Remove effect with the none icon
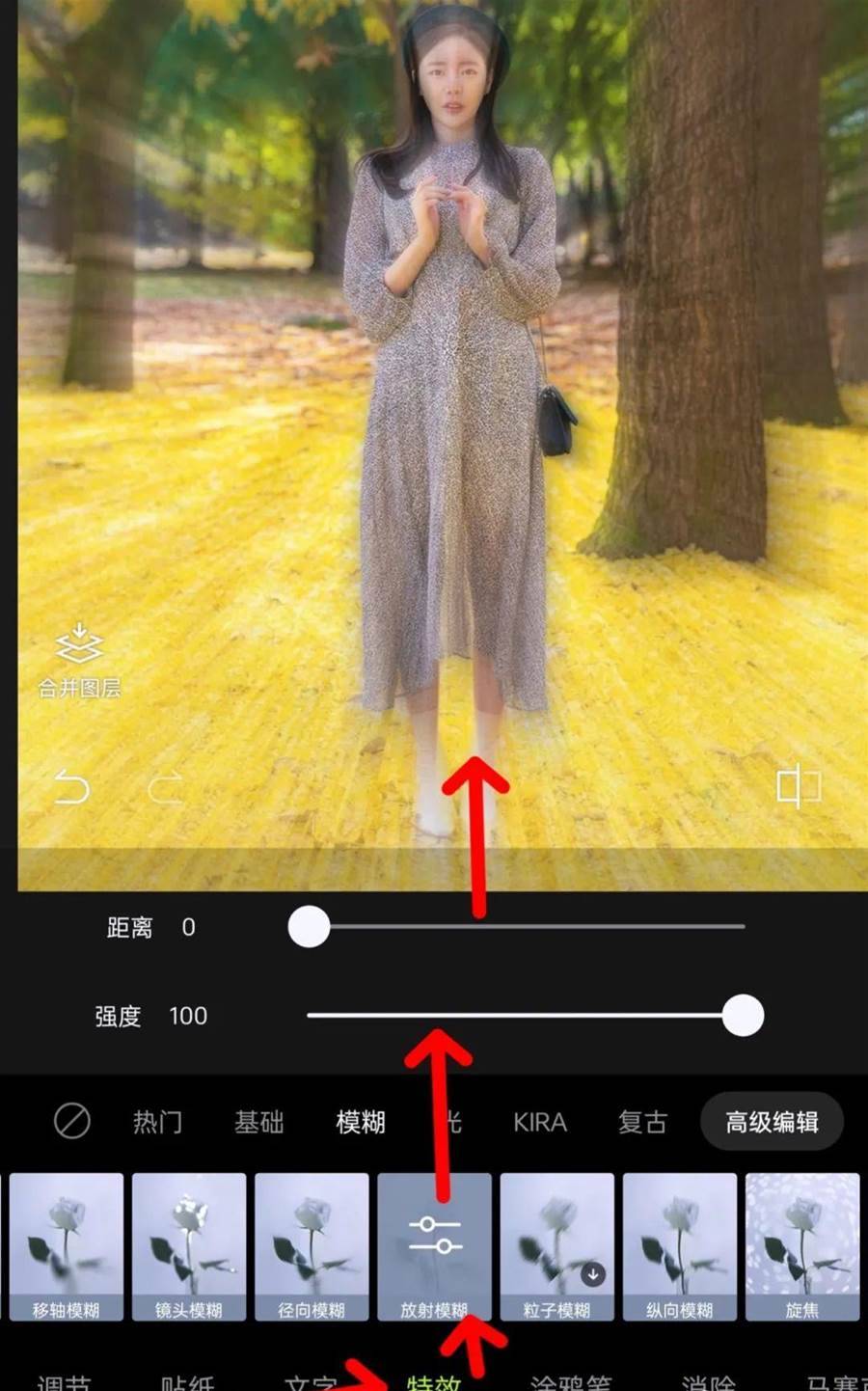868x1391 pixels. coord(72,1122)
